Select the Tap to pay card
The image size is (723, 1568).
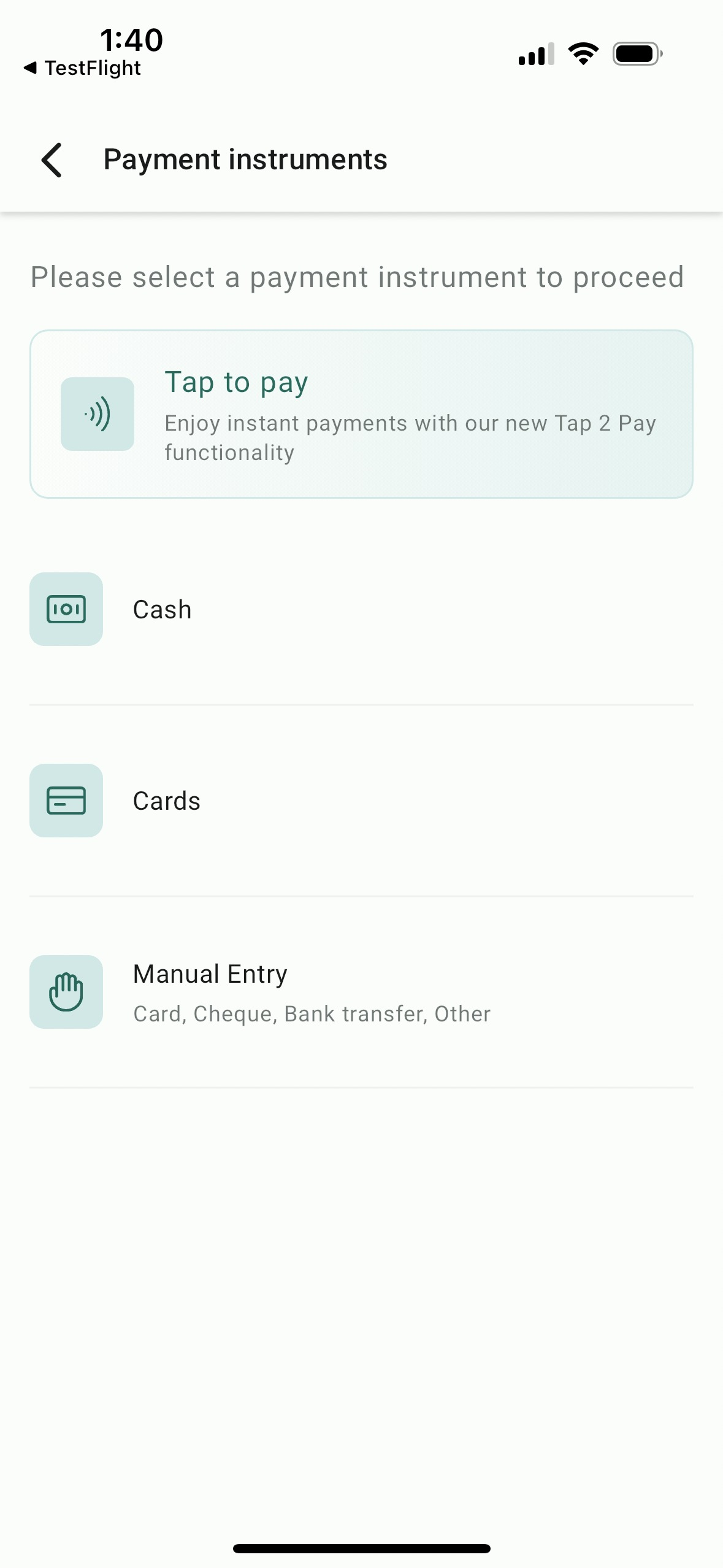pos(361,414)
